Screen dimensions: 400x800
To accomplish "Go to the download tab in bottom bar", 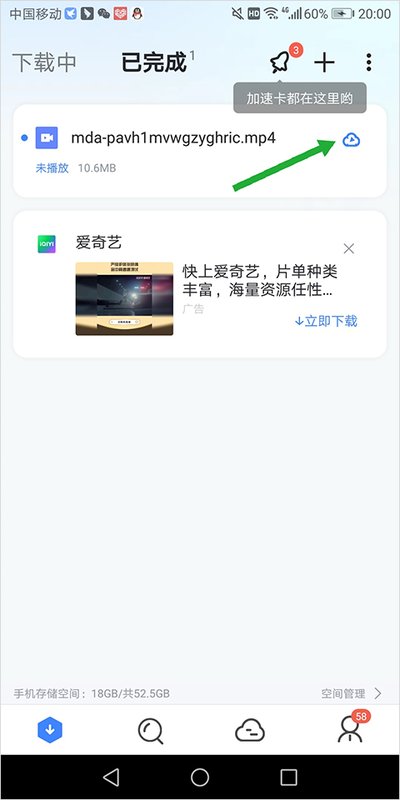I will pos(50,730).
